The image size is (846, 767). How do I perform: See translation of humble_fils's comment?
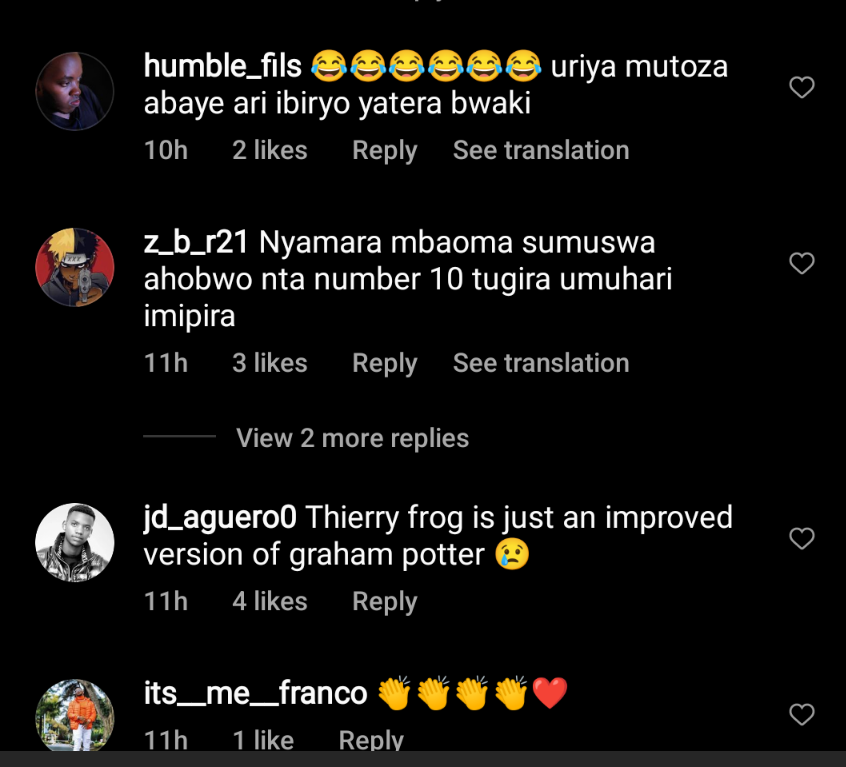[x=540, y=151]
